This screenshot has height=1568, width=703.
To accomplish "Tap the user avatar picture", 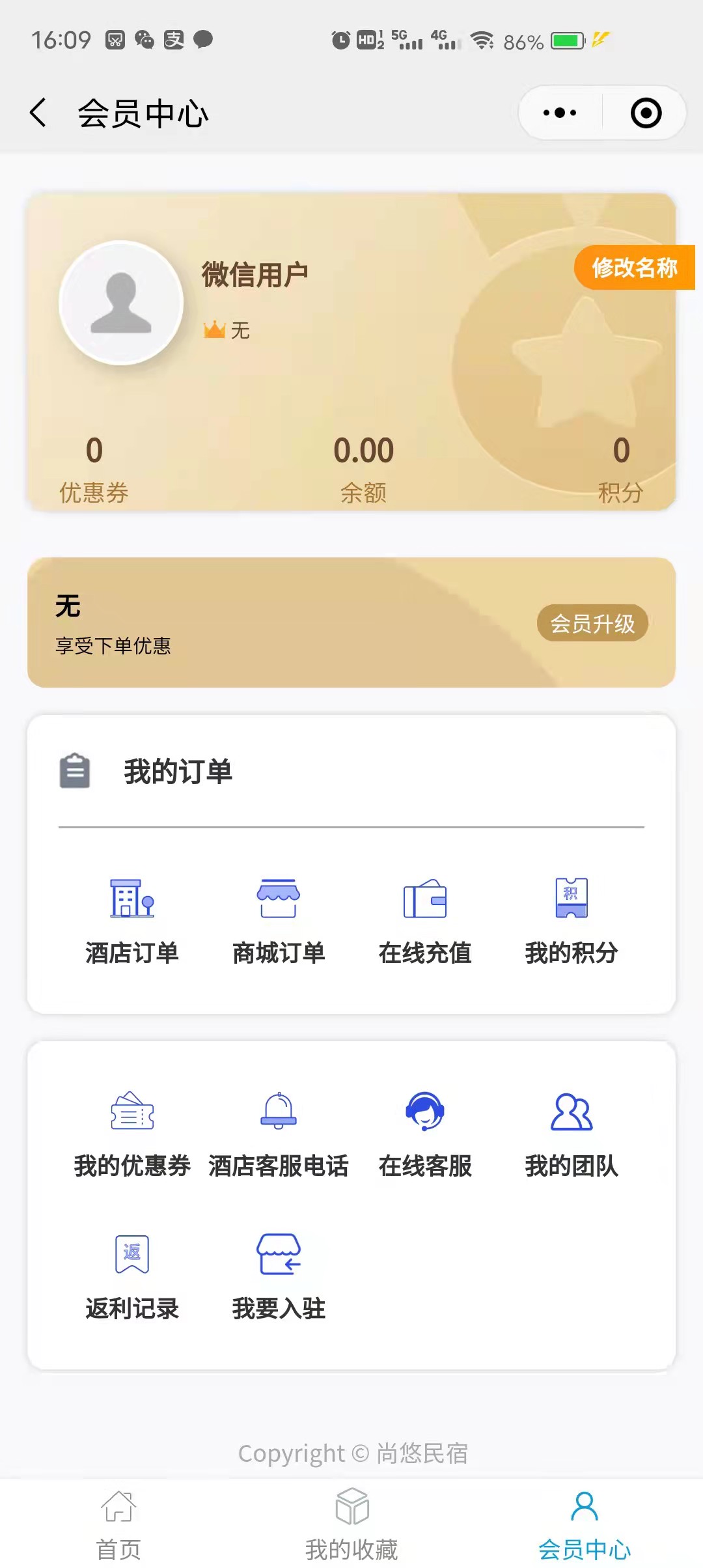I will [121, 303].
